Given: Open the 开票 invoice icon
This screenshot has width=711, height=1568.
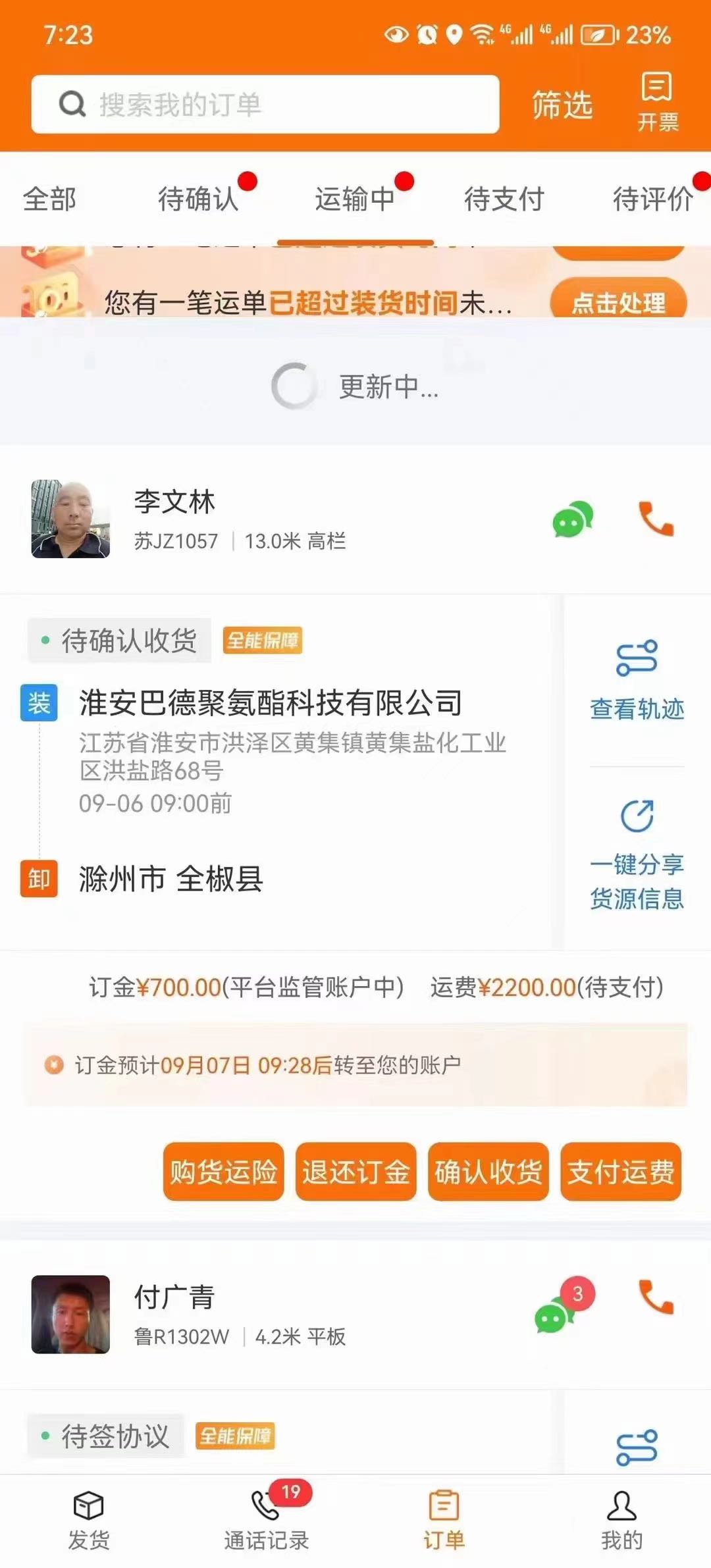Looking at the screenshot, I should pyautogui.click(x=657, y=102).
